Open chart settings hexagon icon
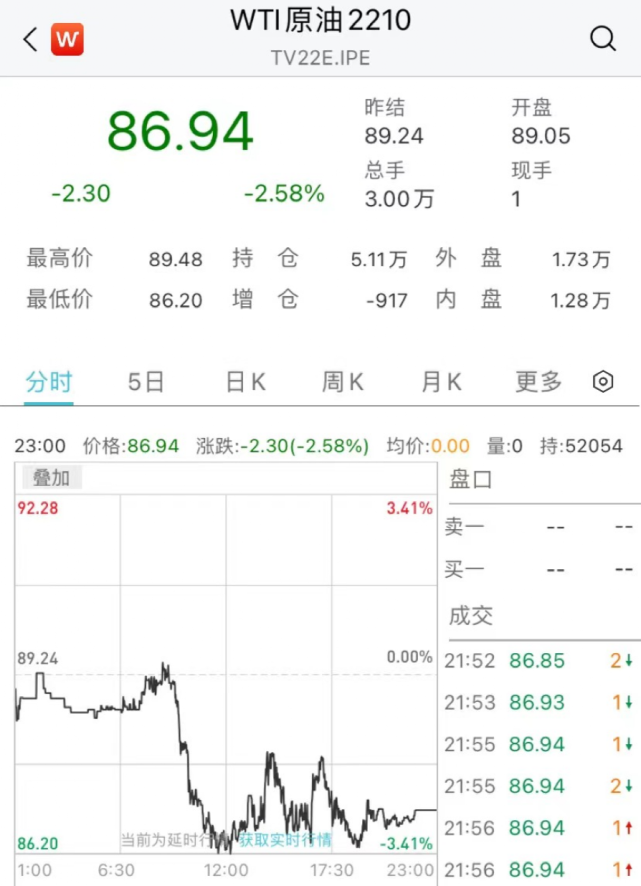The width and height of the screenshot is (641, 886). [602, 382]
